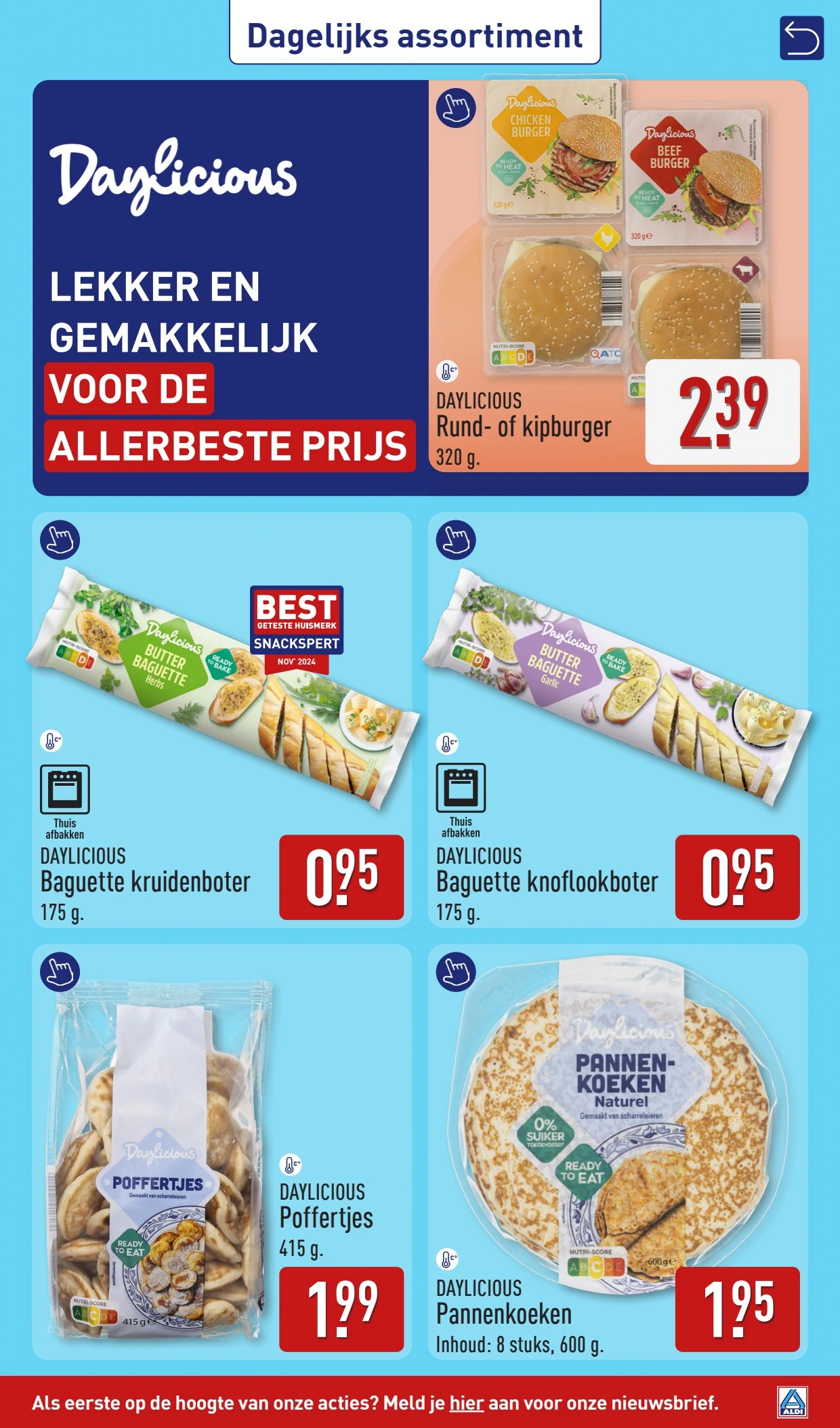Tap the return arrow icon
This screenshot has width=840, height=1428.
(x=801, y=39)
